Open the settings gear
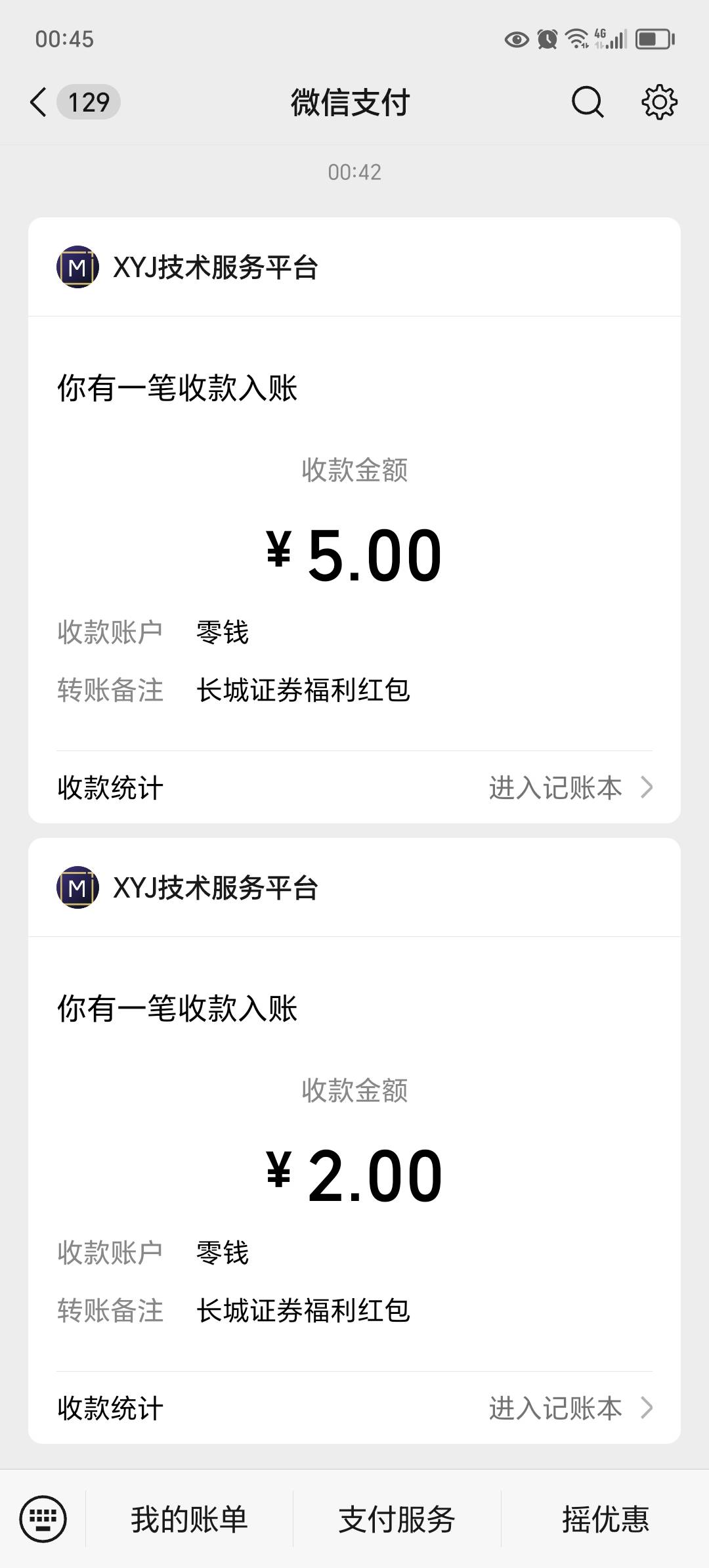 (x=659, y=102)
